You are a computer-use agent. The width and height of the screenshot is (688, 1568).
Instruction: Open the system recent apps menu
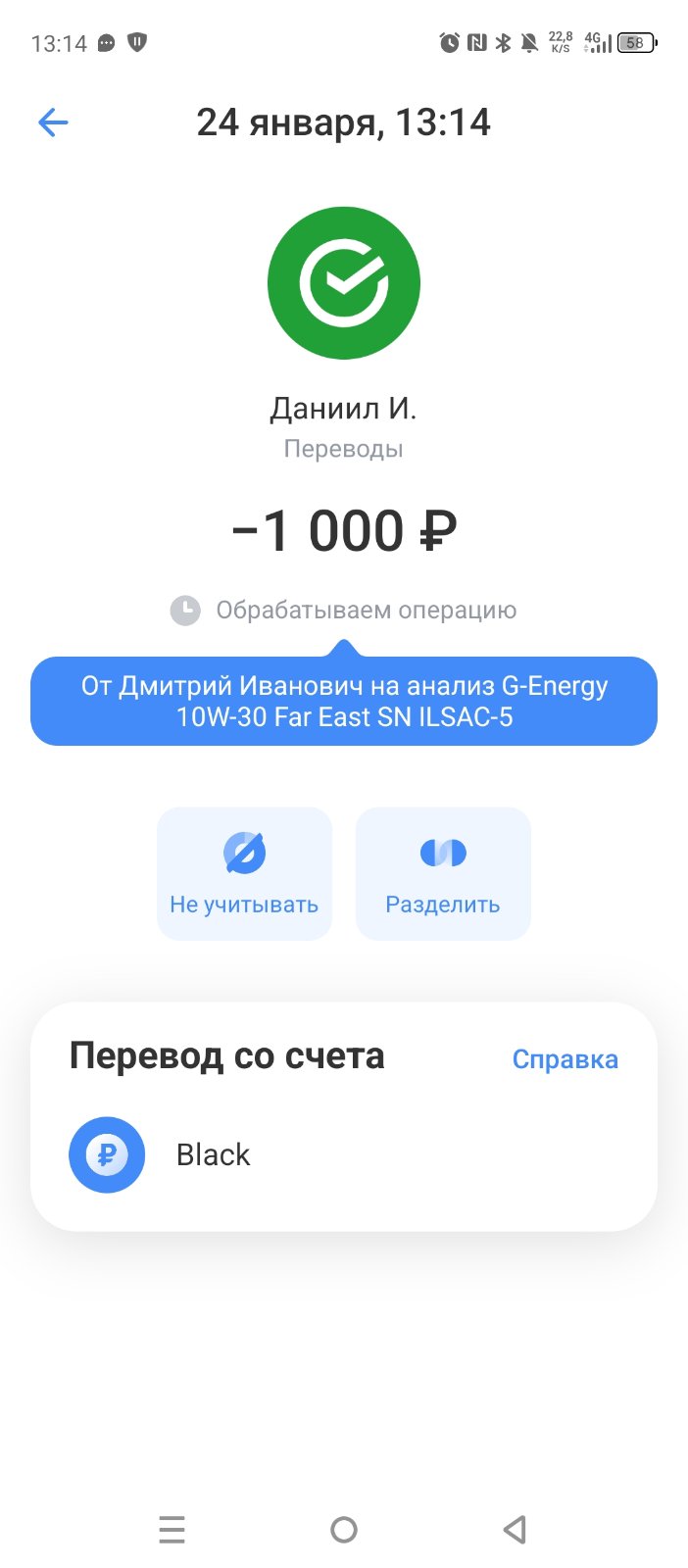click(x=172, y=1530)
